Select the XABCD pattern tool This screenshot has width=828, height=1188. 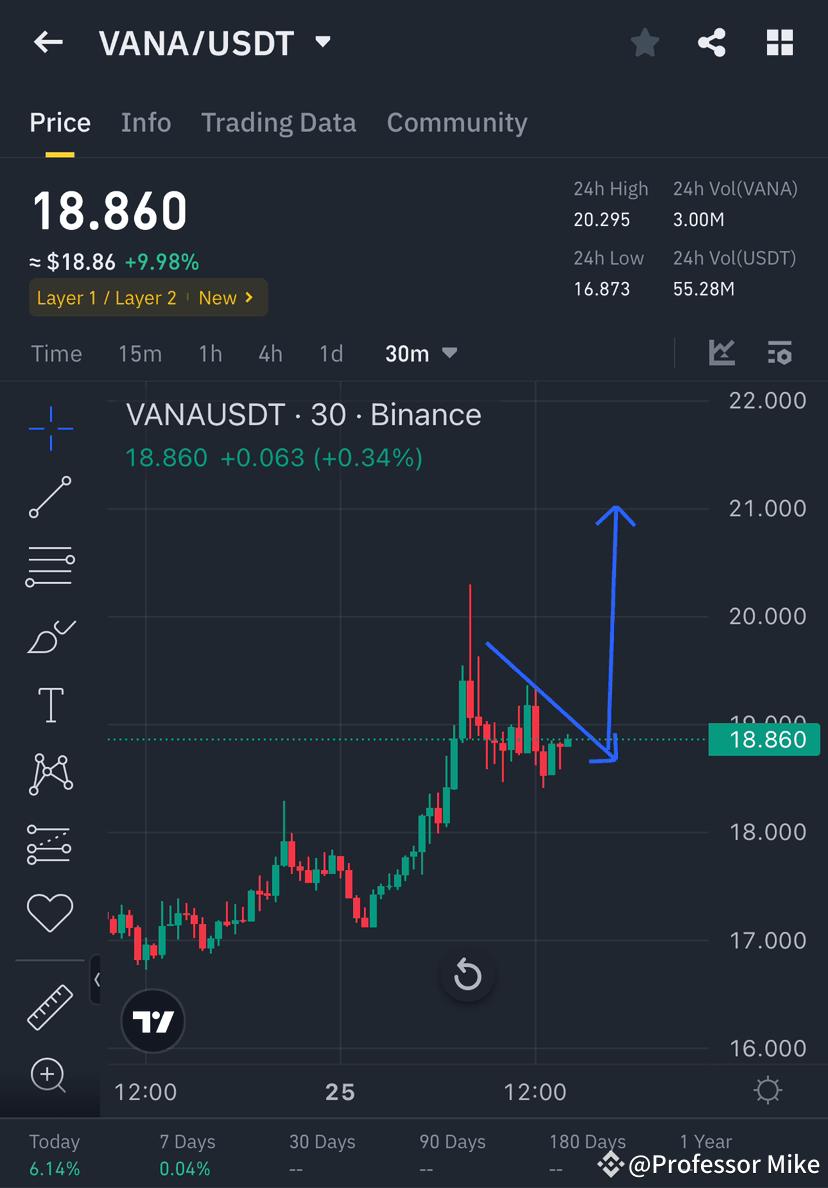[x=50, y=773]
